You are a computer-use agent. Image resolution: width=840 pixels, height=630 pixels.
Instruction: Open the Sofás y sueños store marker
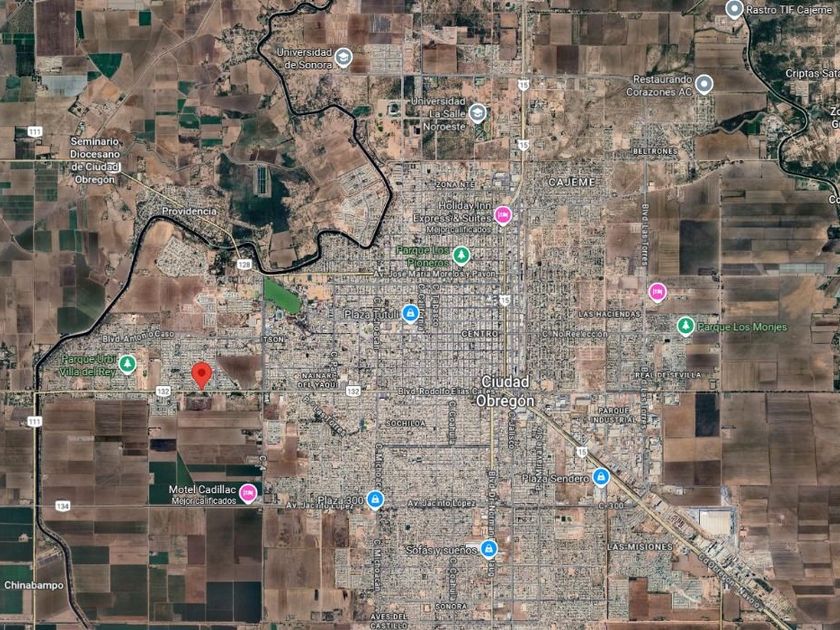click(488, 549)
